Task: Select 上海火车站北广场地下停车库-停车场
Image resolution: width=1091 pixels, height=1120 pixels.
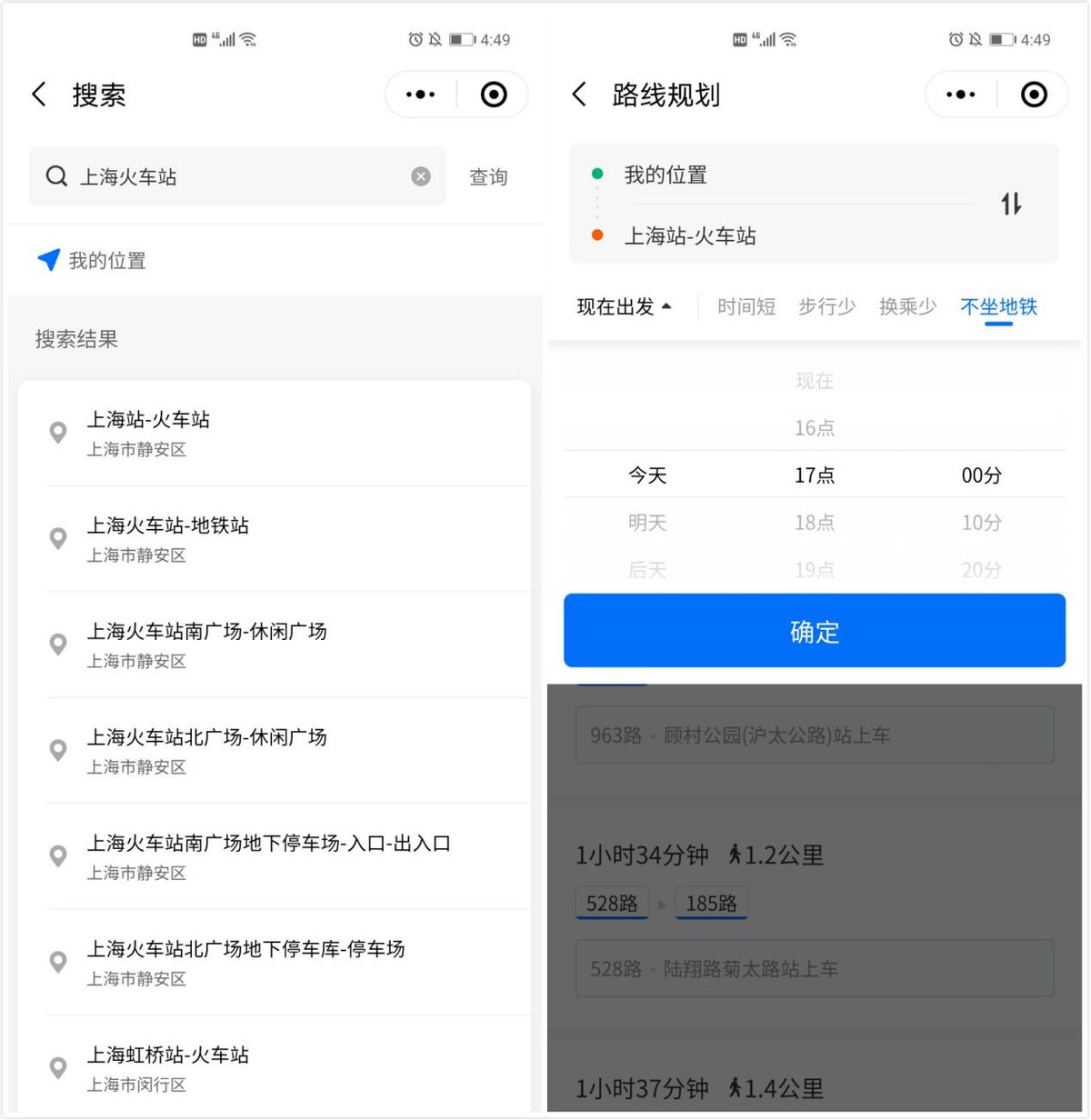Action: click(x=273, y=963)
